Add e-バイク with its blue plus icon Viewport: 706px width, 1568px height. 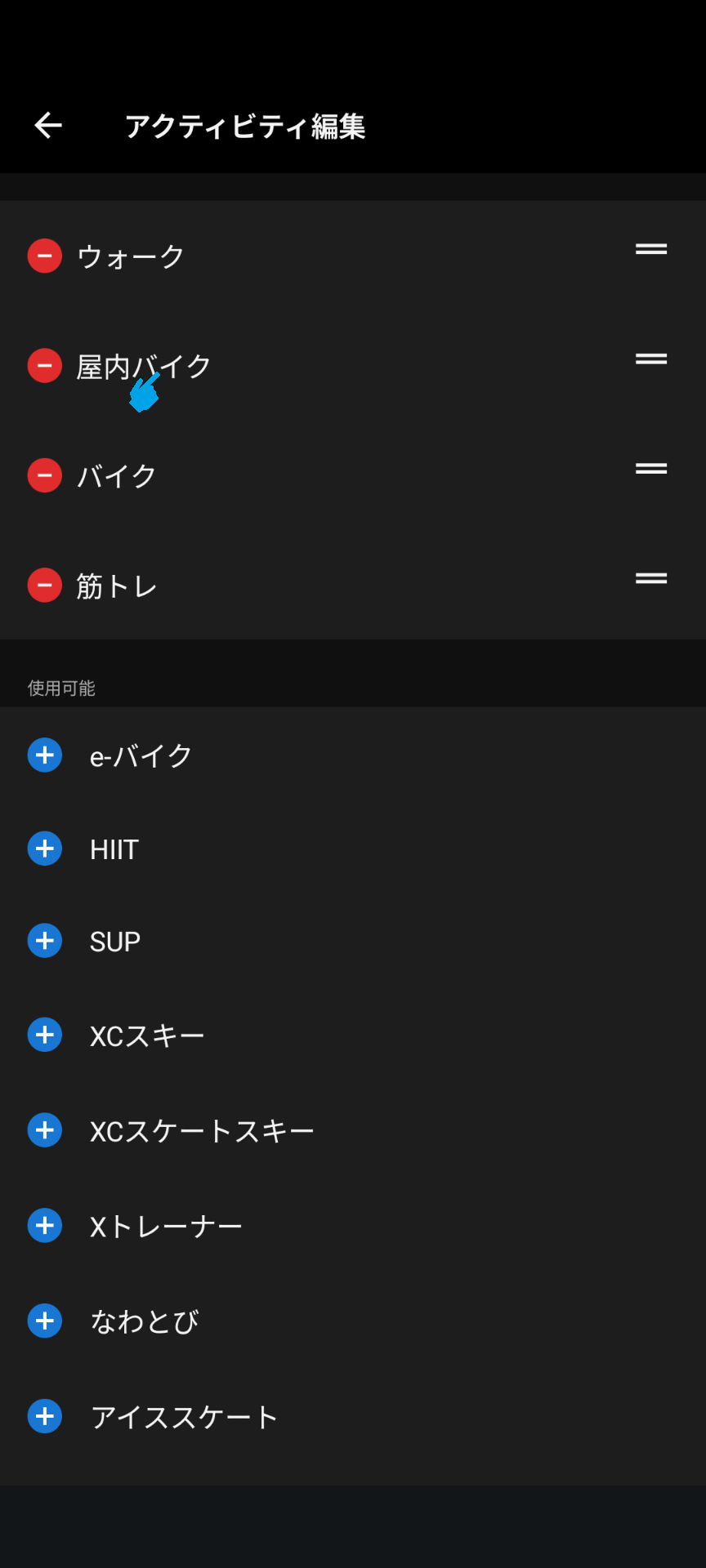[44, 755]
